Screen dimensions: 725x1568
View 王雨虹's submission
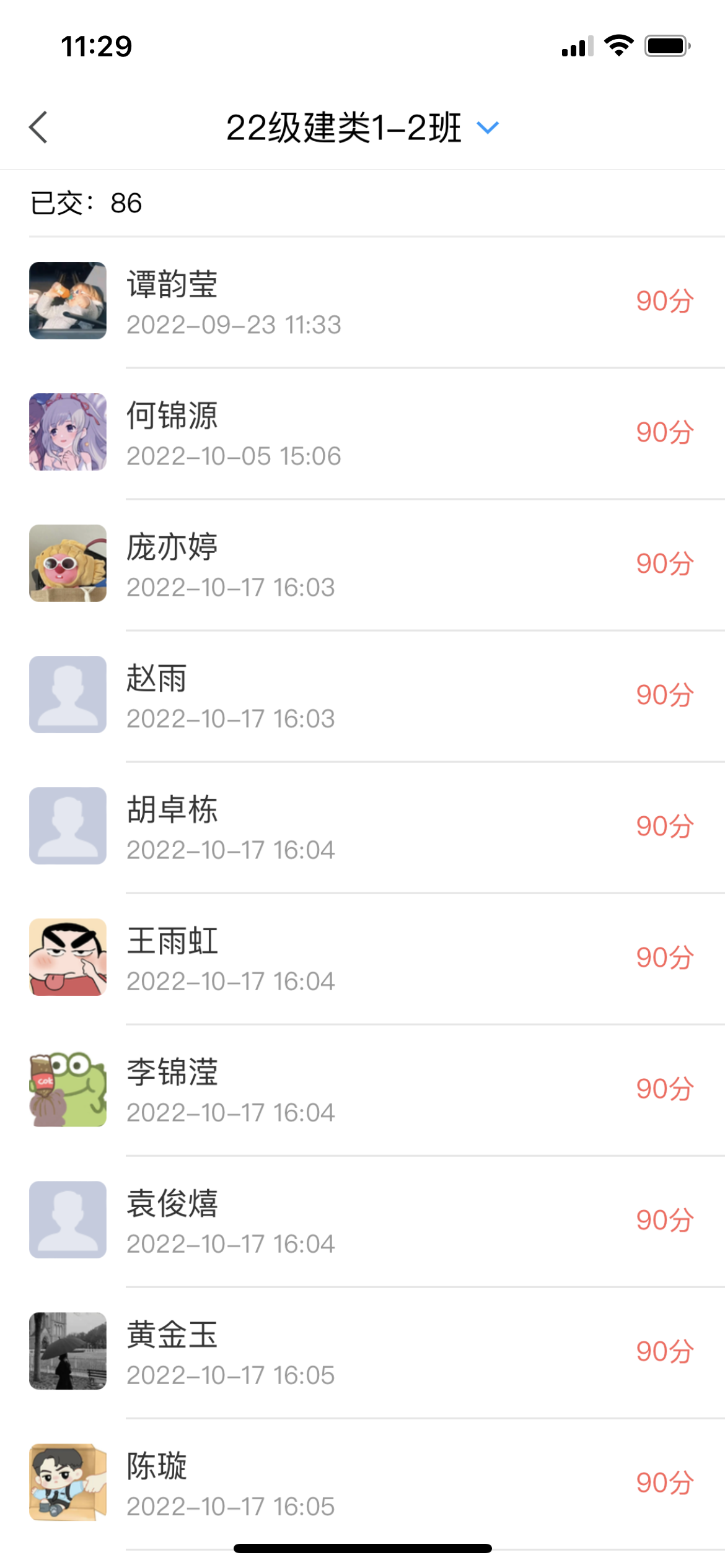click(362, 958)
